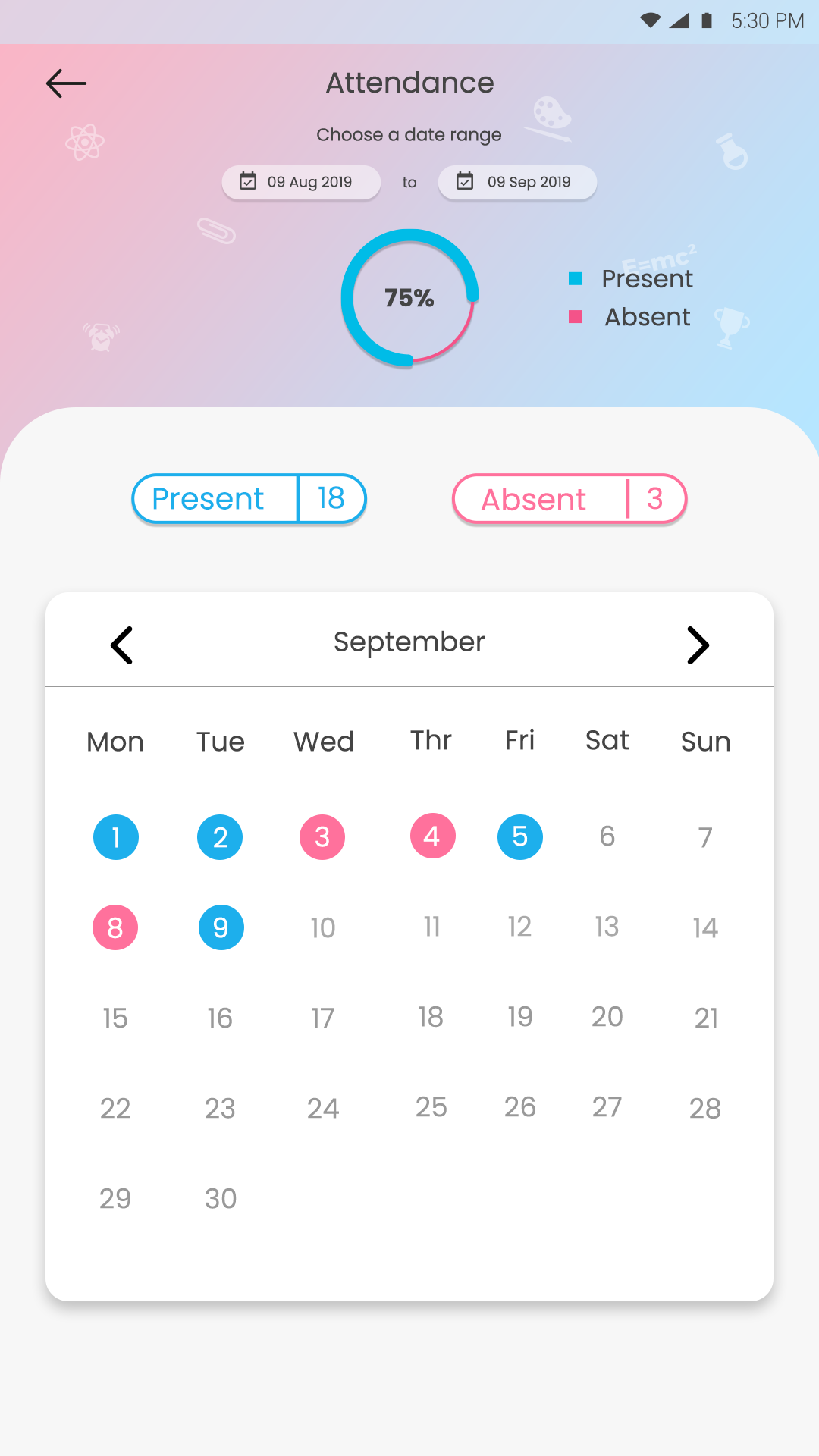Open the end date picker 09 Sep 2019

click(517, 182)
